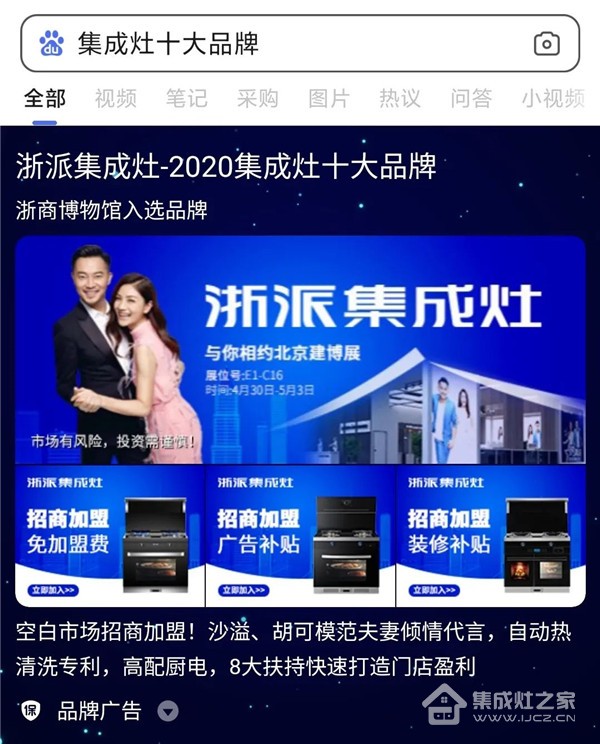Screen dimensions: 600x744
Task: Switch to the 笔记 tab
Action: (186, 98)
